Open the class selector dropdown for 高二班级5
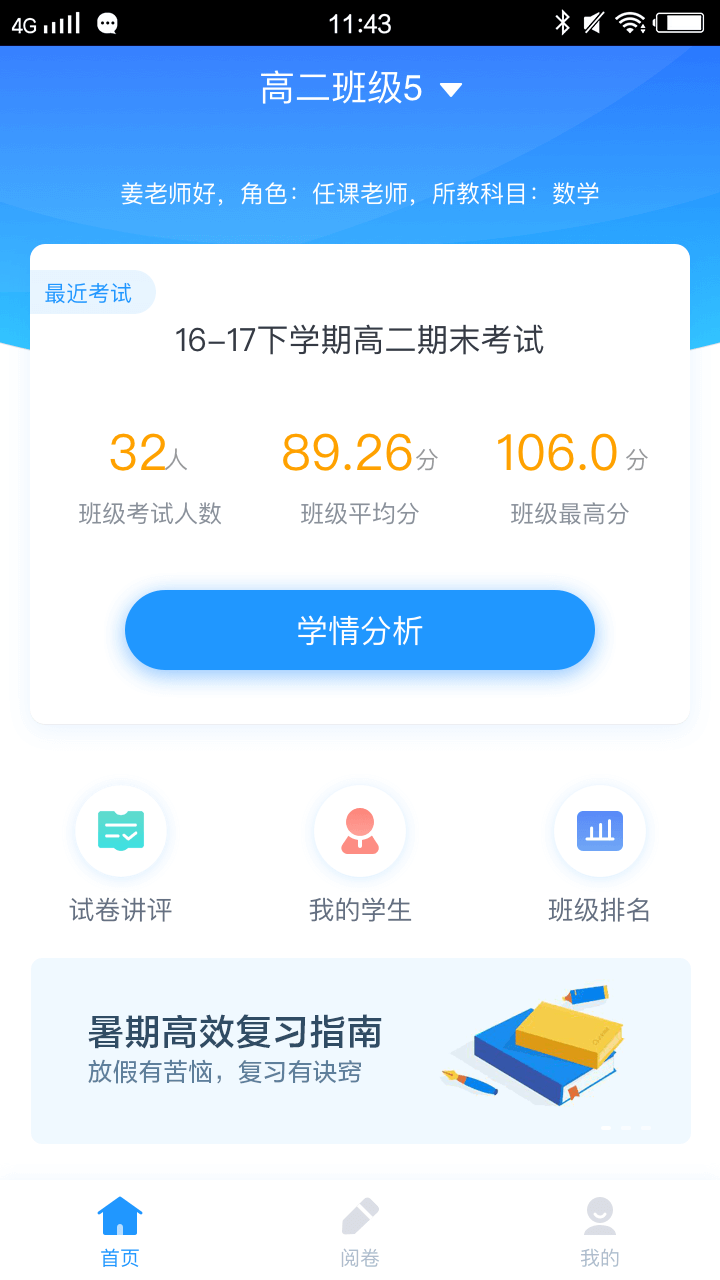 point(358,88)
